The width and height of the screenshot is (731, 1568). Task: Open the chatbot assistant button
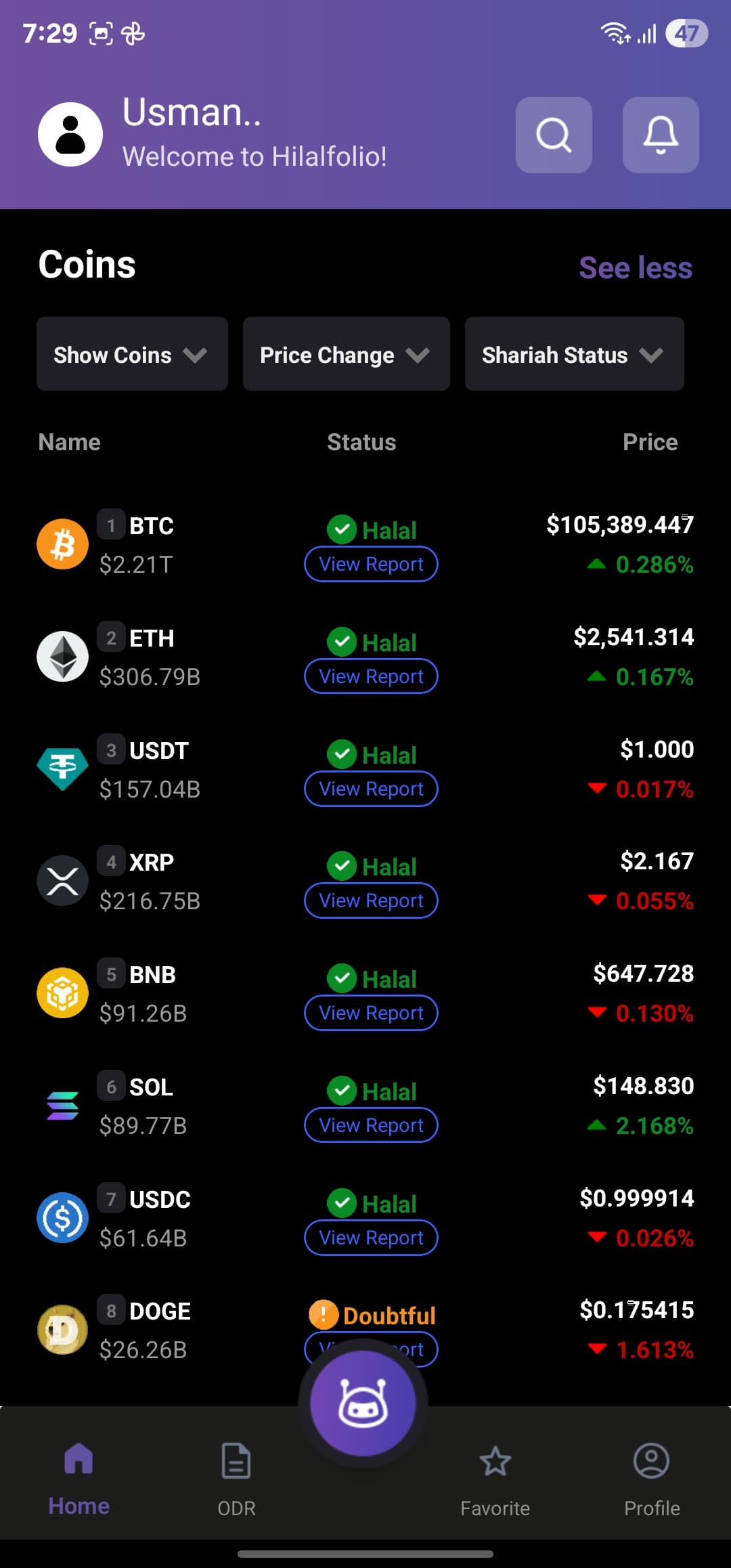pyautogui.click(x=363, y=1403)
